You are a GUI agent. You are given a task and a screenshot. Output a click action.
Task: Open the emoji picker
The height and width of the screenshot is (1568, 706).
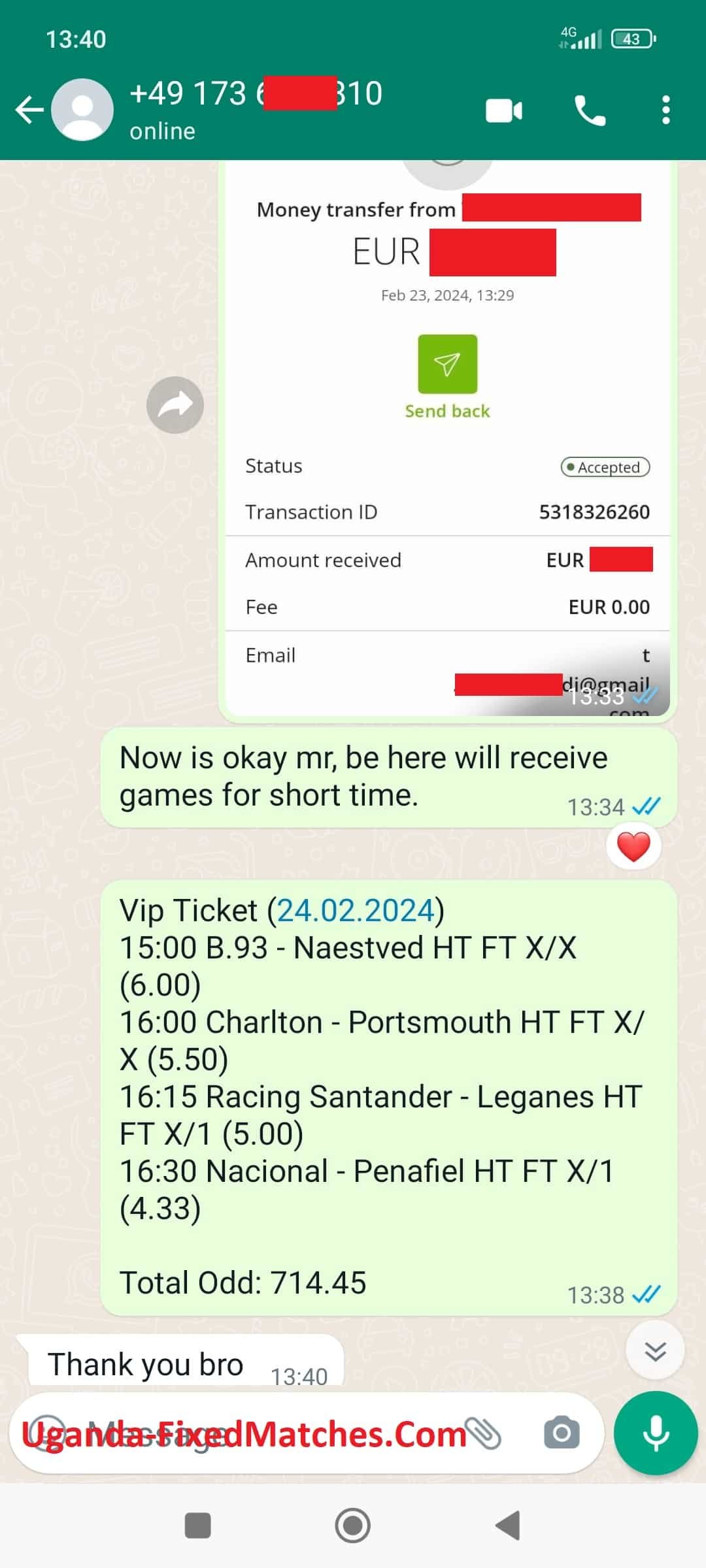(x=46, y=1433)
